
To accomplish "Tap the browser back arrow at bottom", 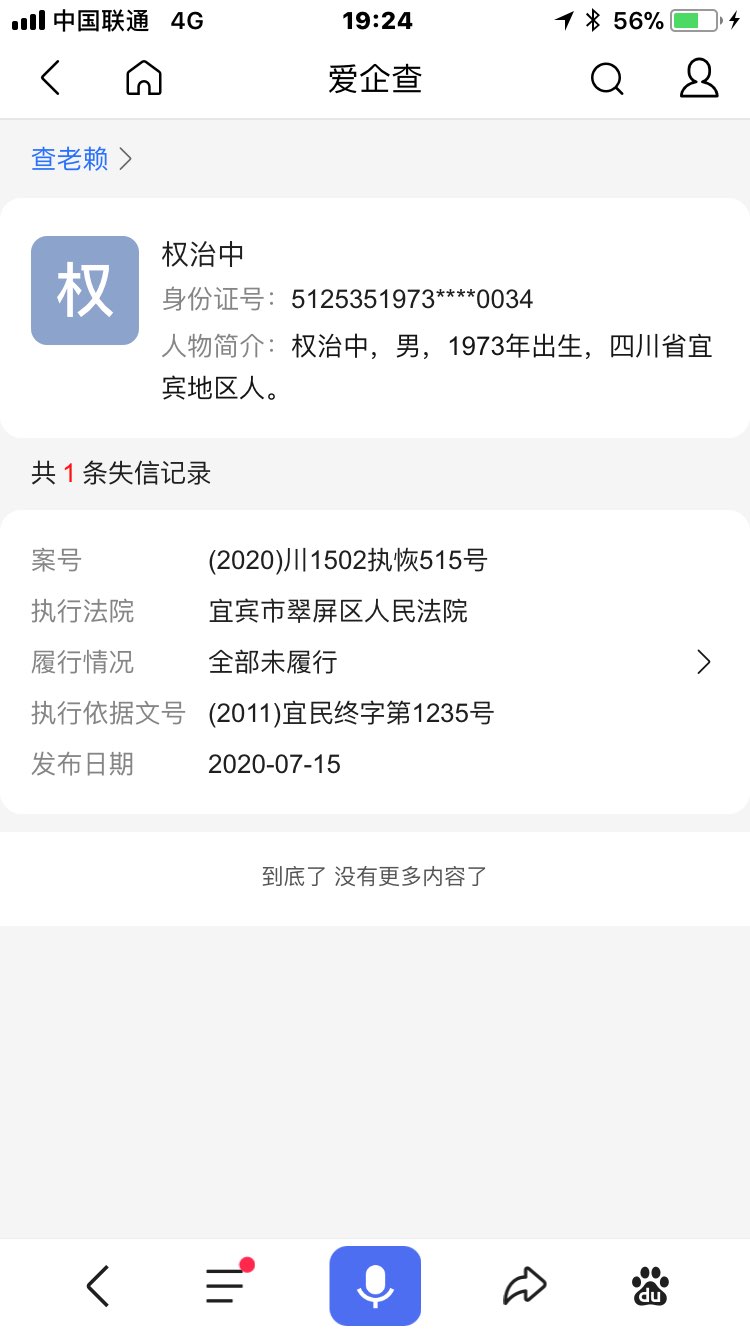I will point(97,1286).
